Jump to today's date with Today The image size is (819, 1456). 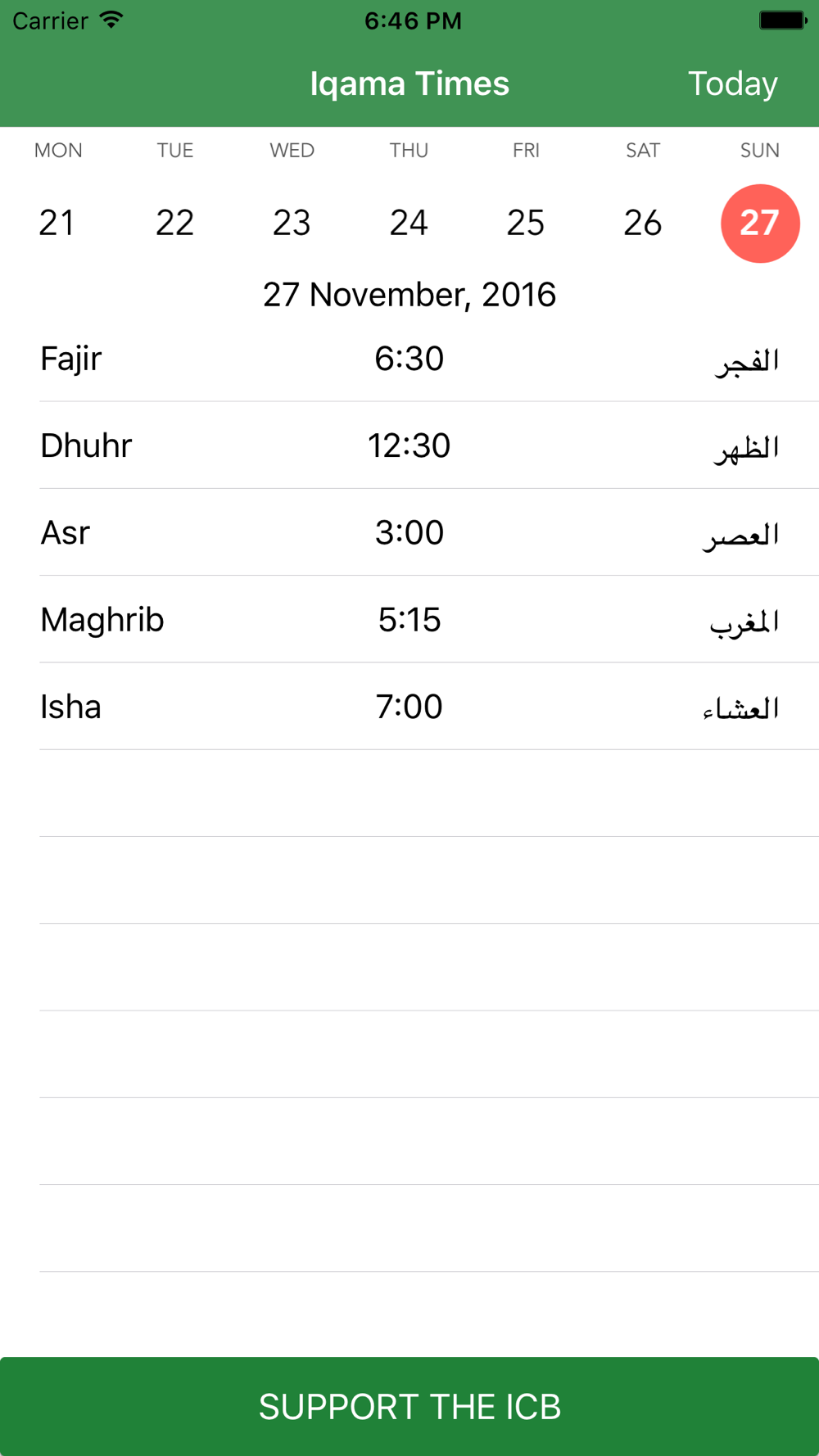tap(732, 84)
